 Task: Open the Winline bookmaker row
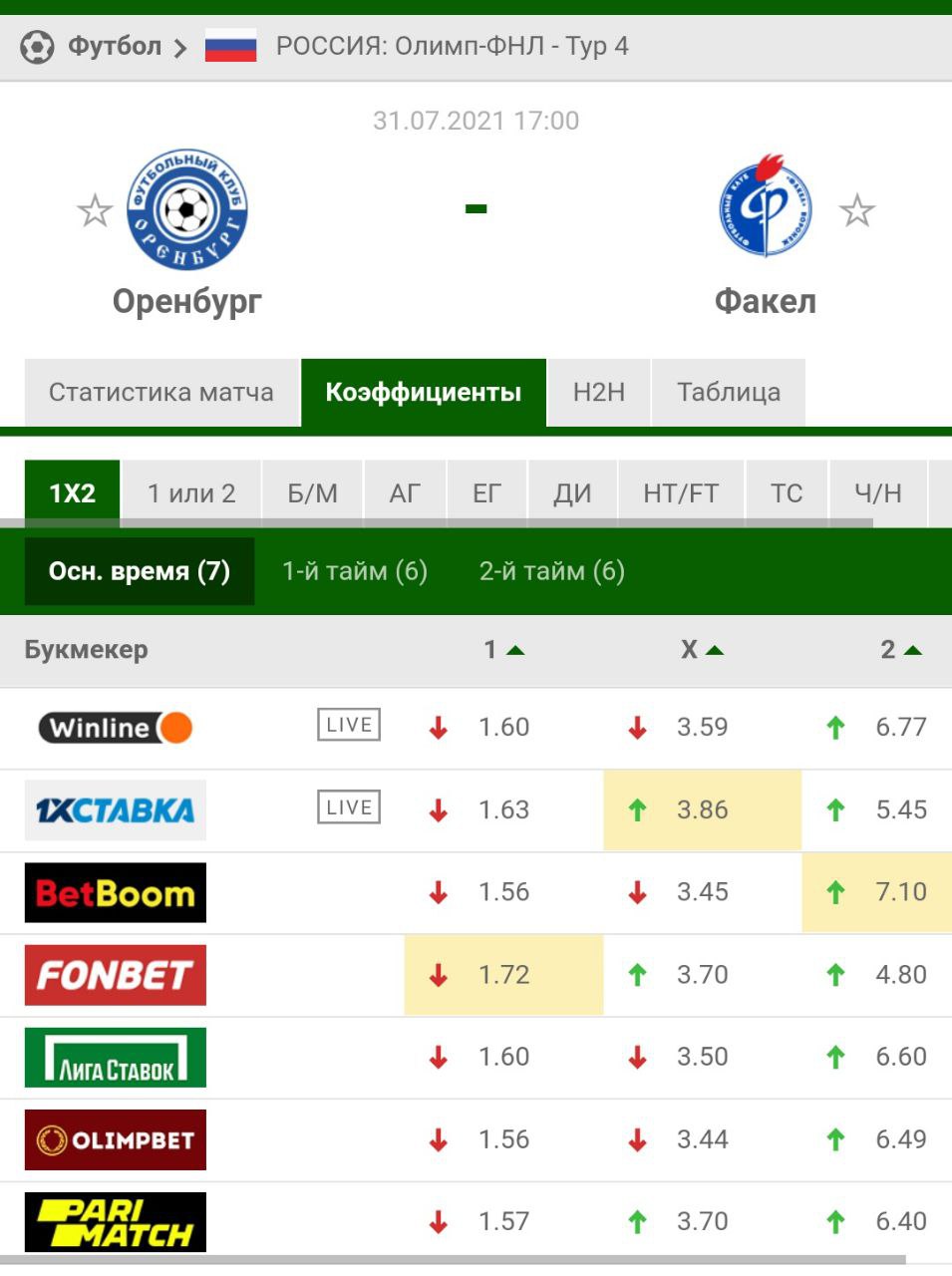116,728
